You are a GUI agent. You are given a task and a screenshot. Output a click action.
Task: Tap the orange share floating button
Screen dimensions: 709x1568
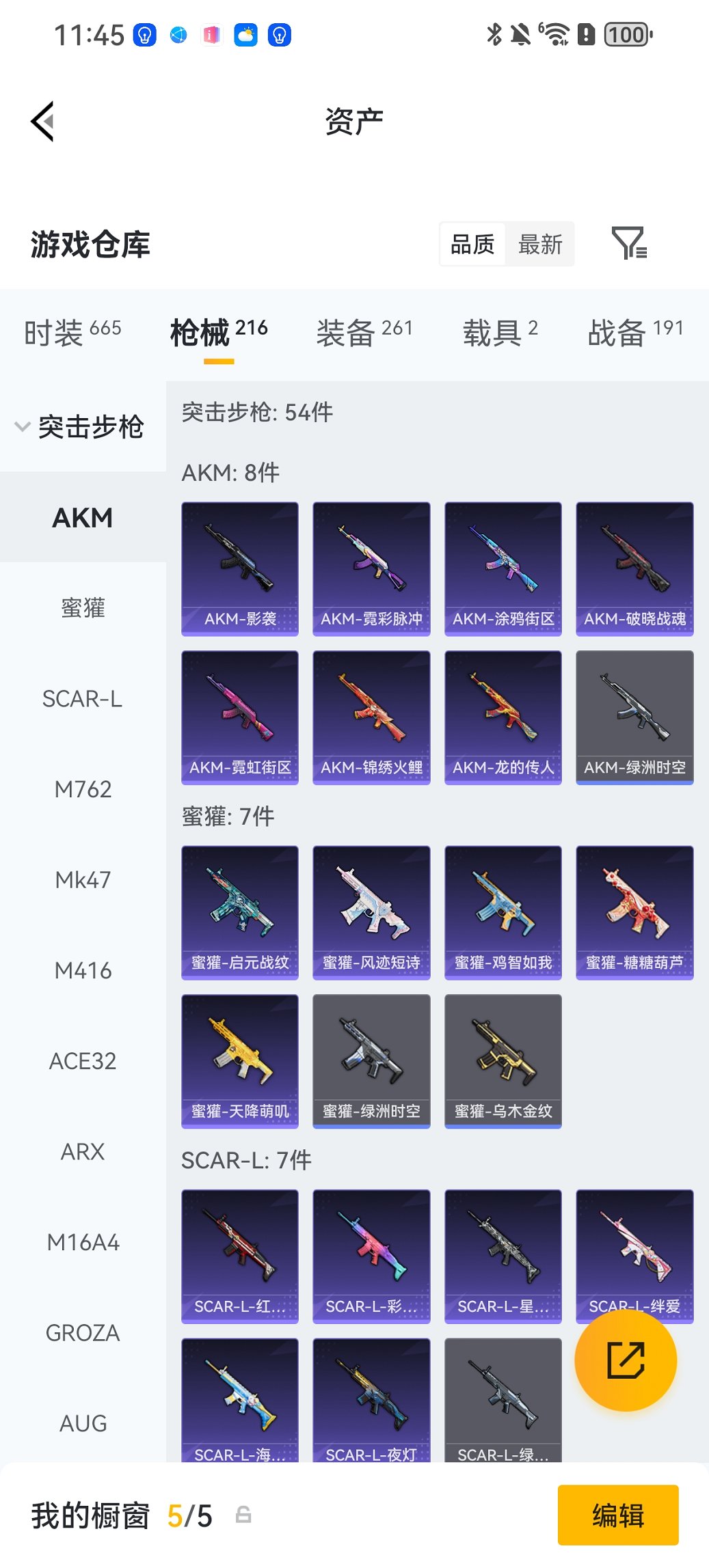(626, 1360)
